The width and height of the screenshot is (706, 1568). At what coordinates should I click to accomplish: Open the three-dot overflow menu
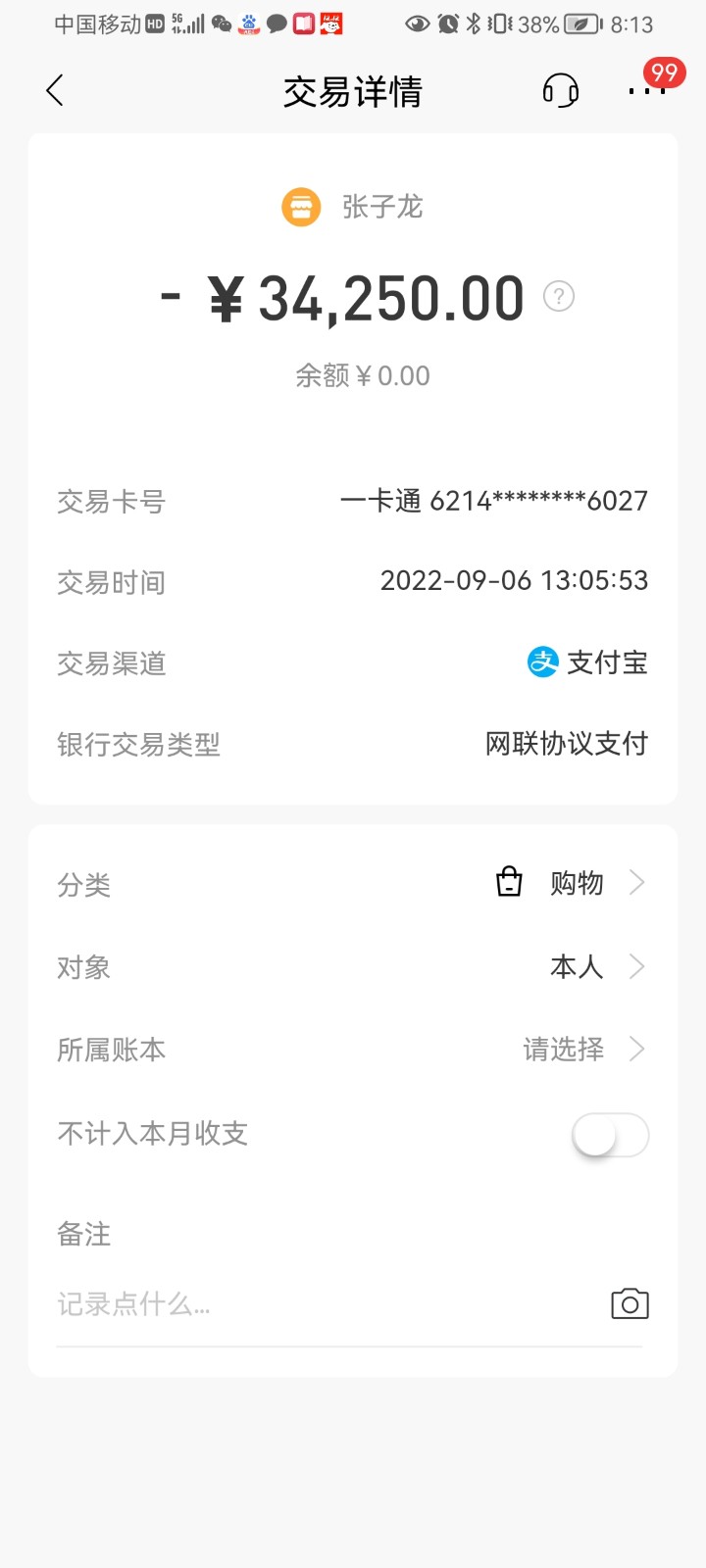tap(646, 91)
